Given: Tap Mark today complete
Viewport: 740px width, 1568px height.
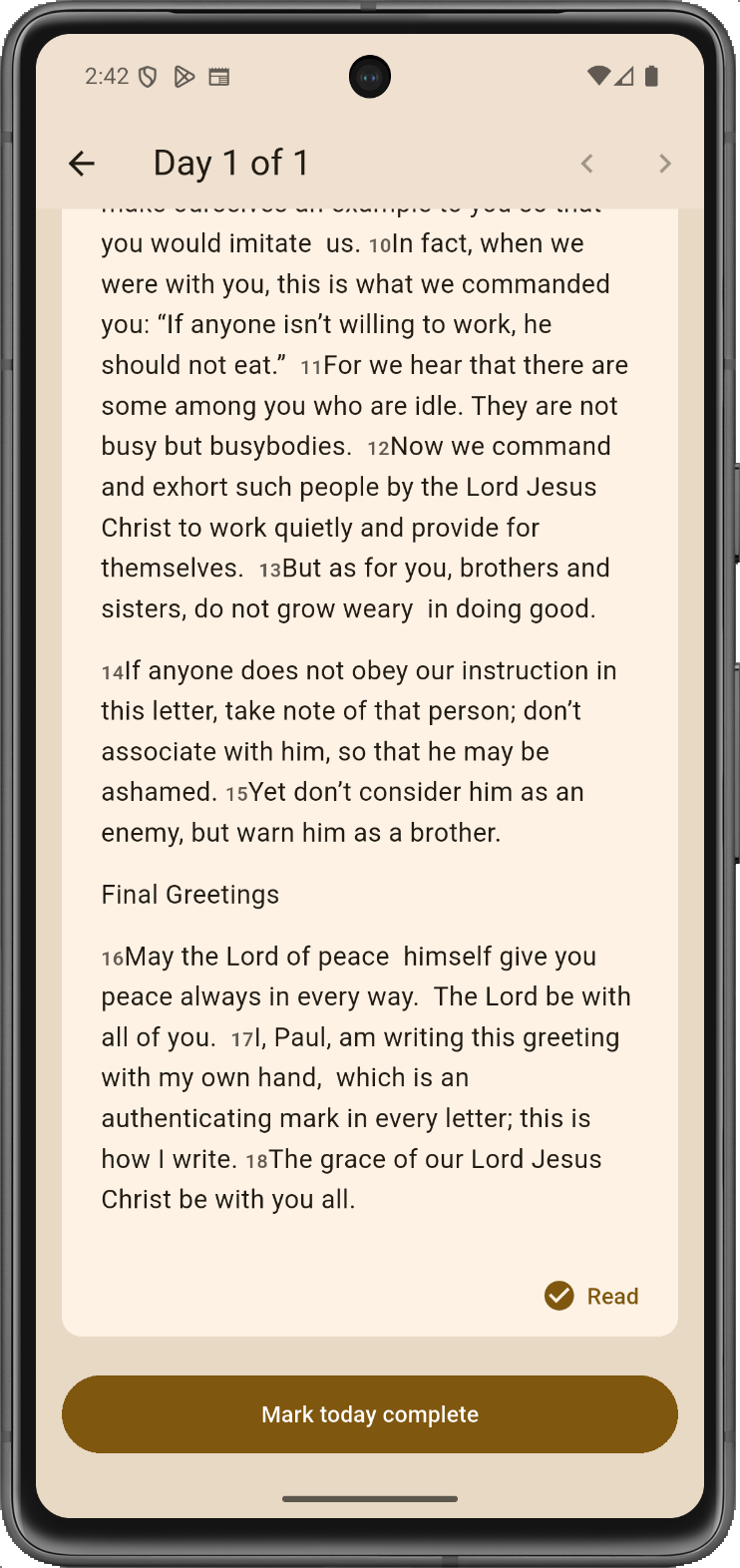Looking at the screenshot, I should [x=370, y=1414].
